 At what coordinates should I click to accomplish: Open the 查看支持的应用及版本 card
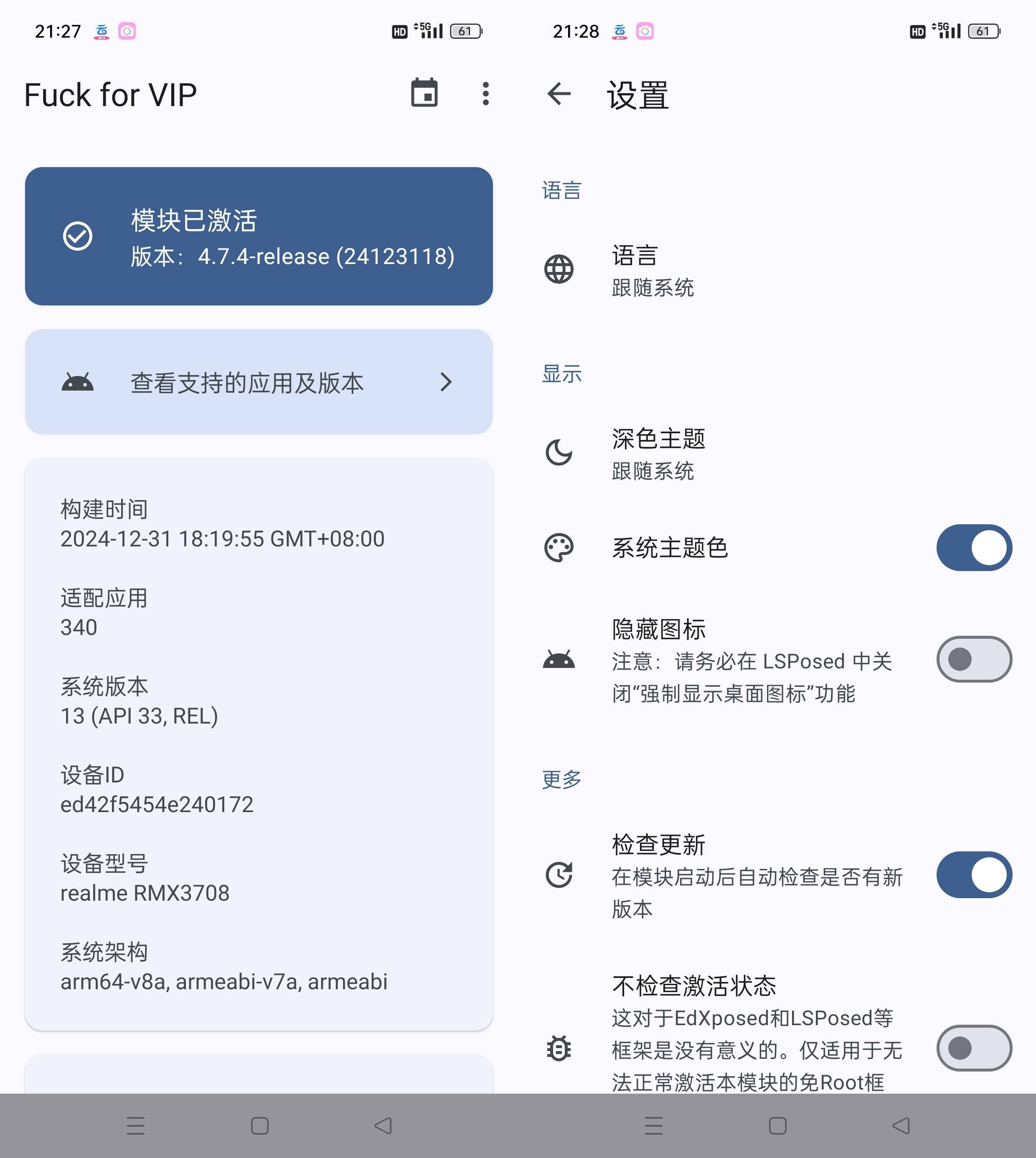259,382
